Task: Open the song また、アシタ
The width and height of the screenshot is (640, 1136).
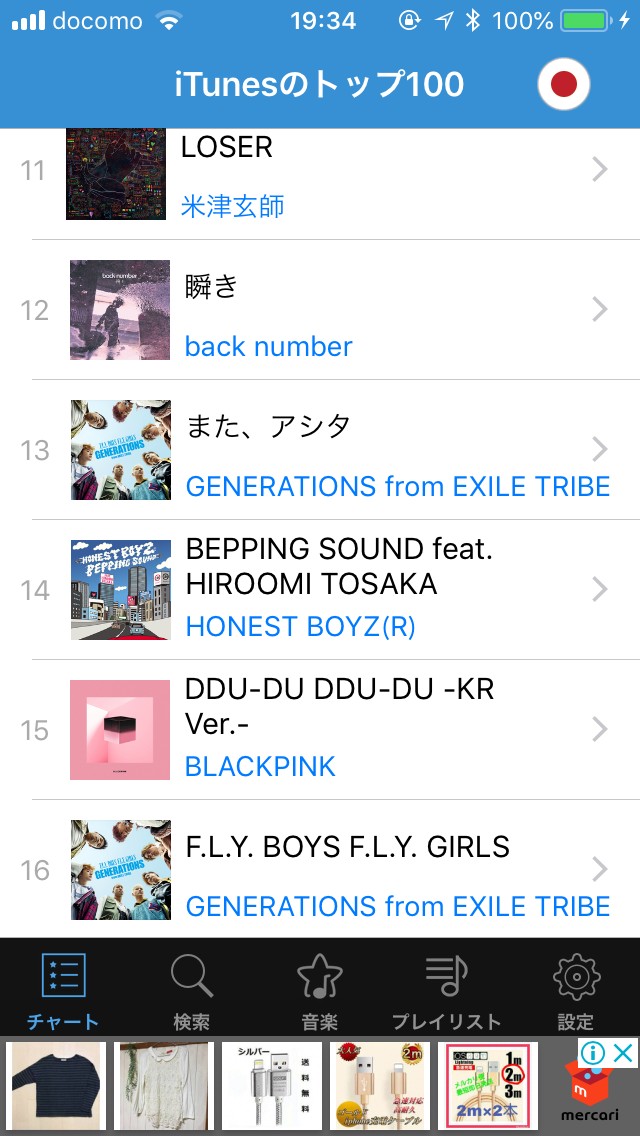Action: [x=320, y=450]
